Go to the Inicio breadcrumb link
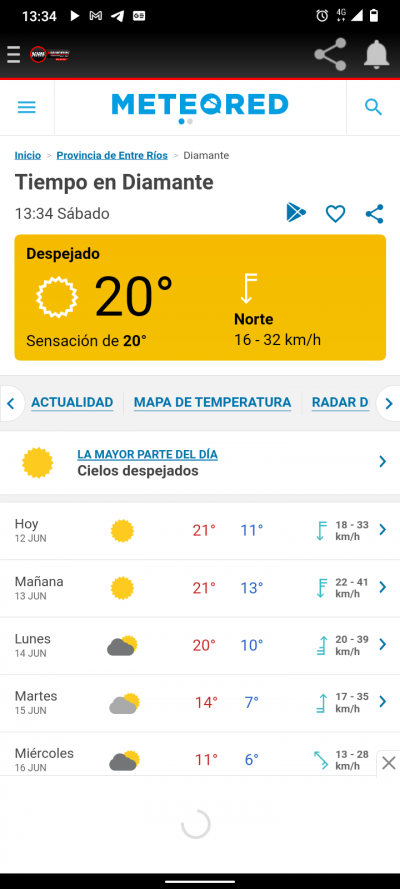Image resolution: width=400 pixels, height=889 pixels. 28,155
